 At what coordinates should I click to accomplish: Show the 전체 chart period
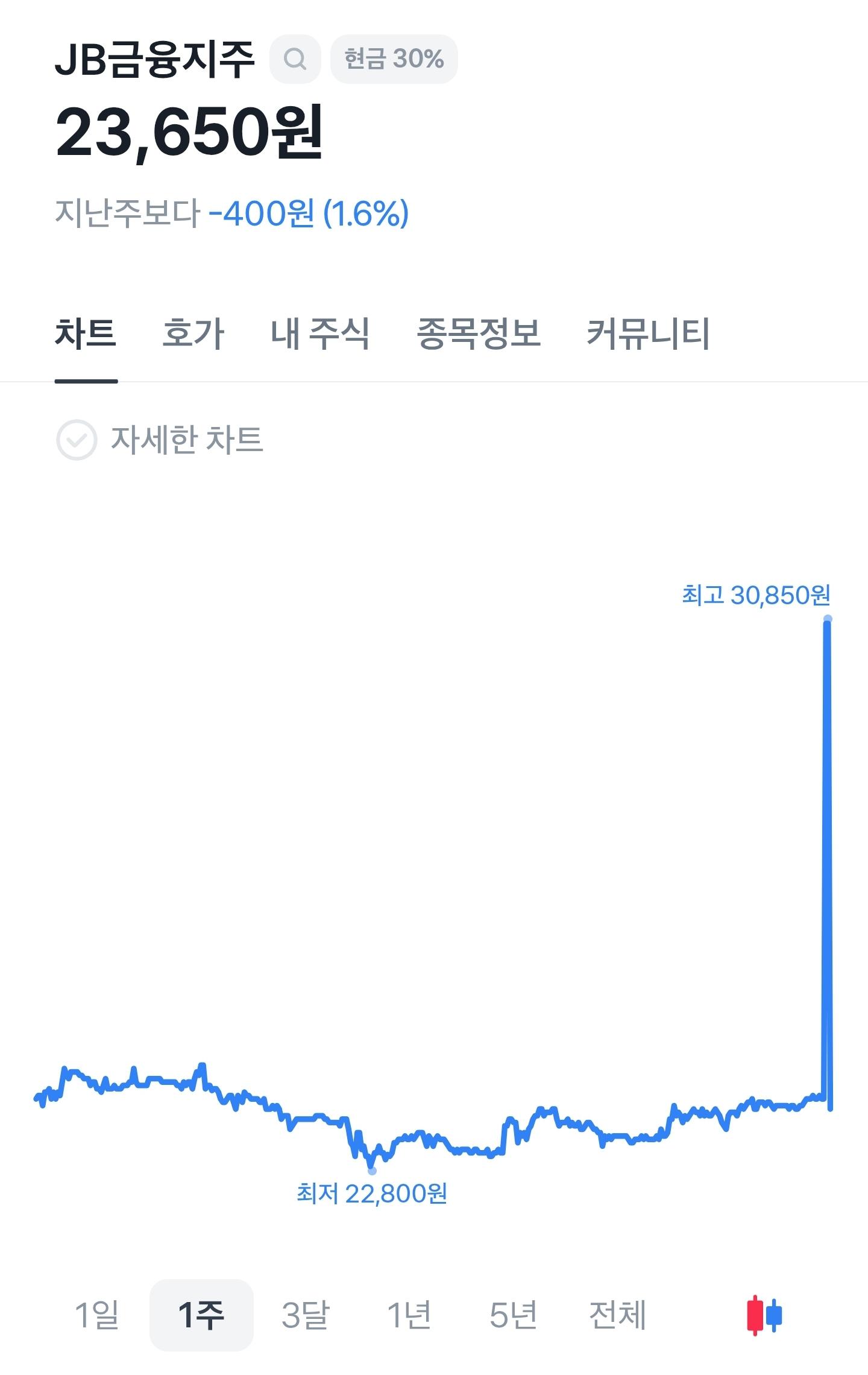(x=617, y=1315)
